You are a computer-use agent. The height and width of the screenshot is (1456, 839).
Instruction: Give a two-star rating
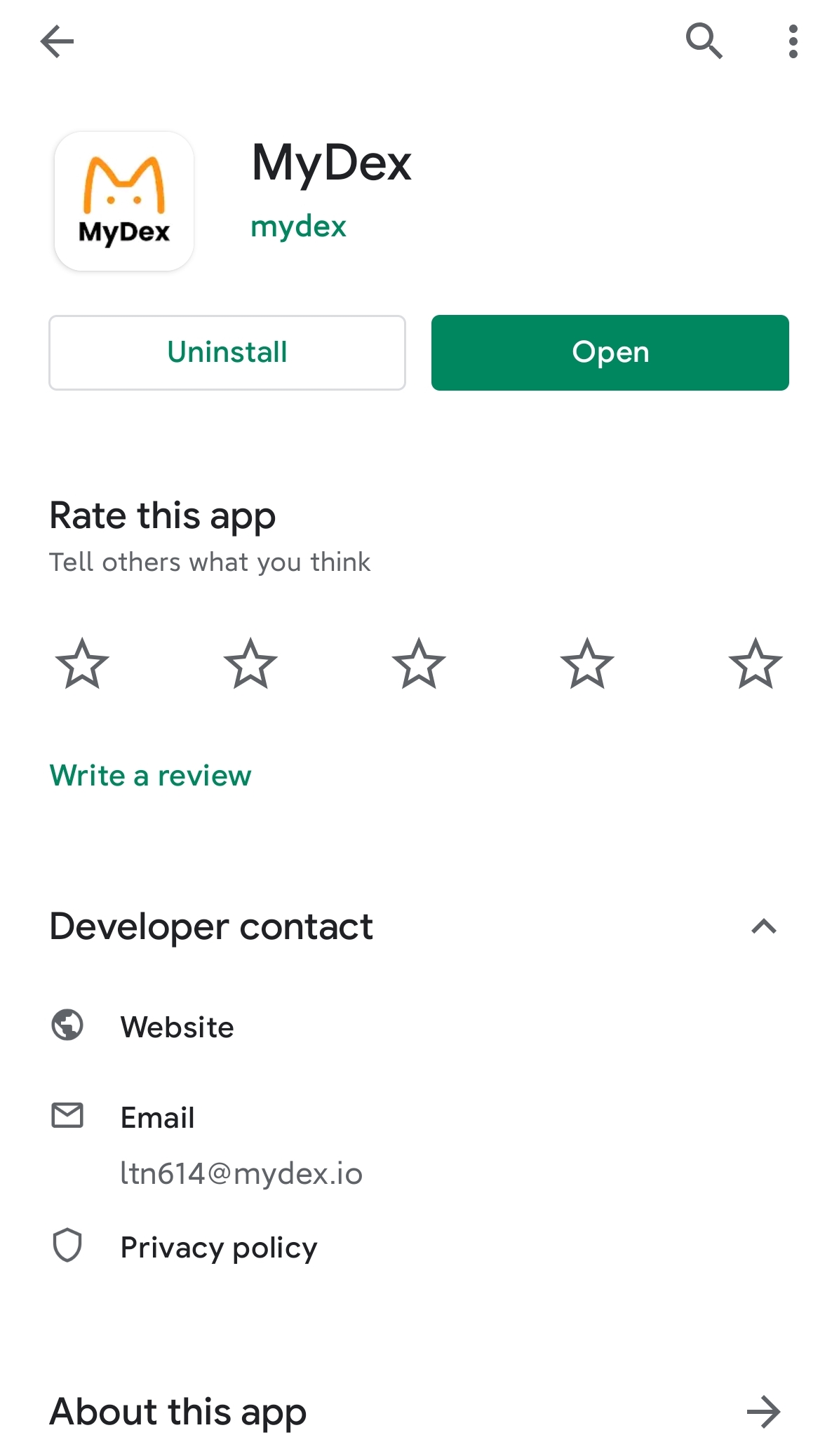tap(250, 663)
